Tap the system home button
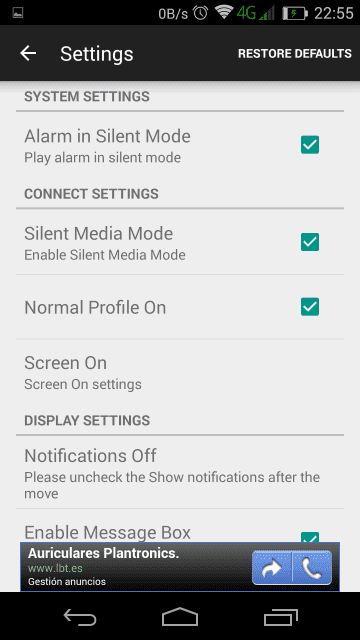The image size is (360, 640). tap(180, 617)
